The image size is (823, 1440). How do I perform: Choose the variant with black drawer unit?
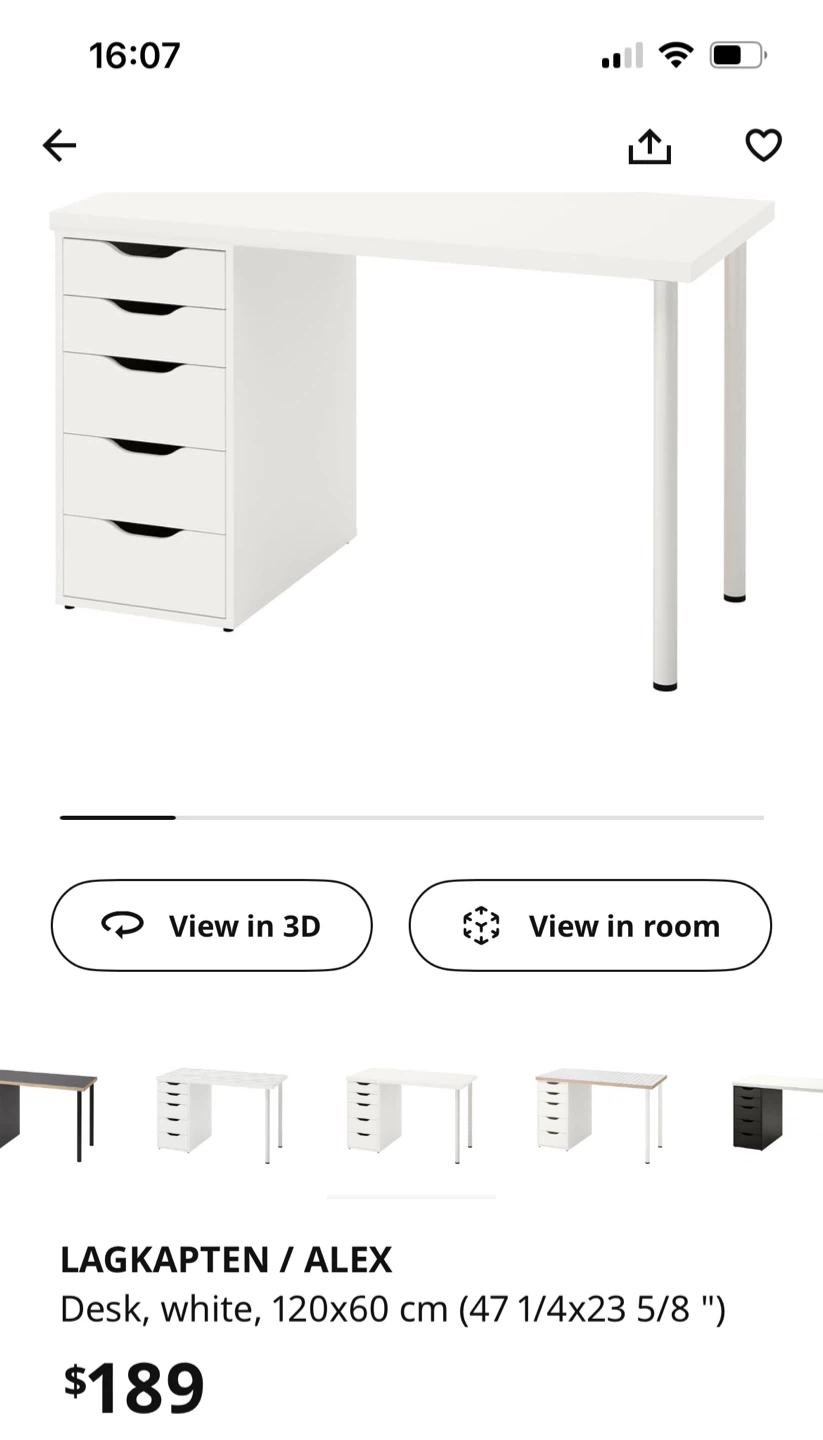point(777,1113)
